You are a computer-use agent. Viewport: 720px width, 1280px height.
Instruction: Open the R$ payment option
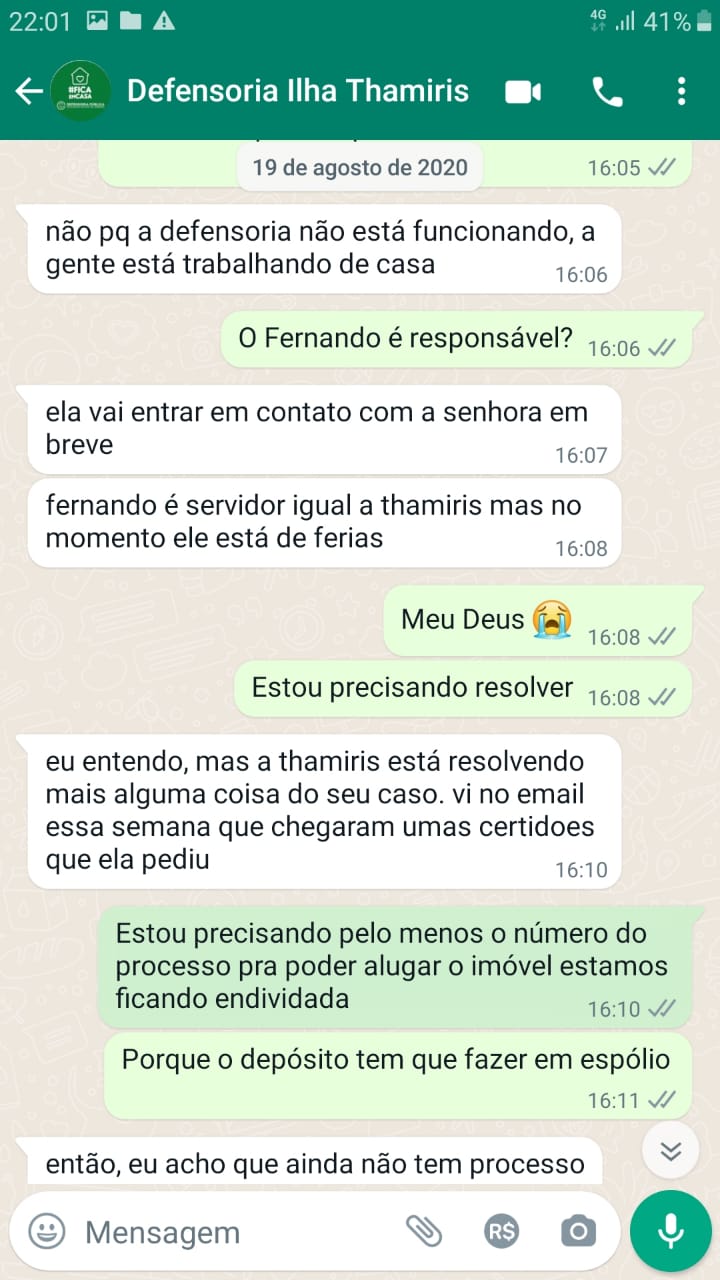(500, 1231)
